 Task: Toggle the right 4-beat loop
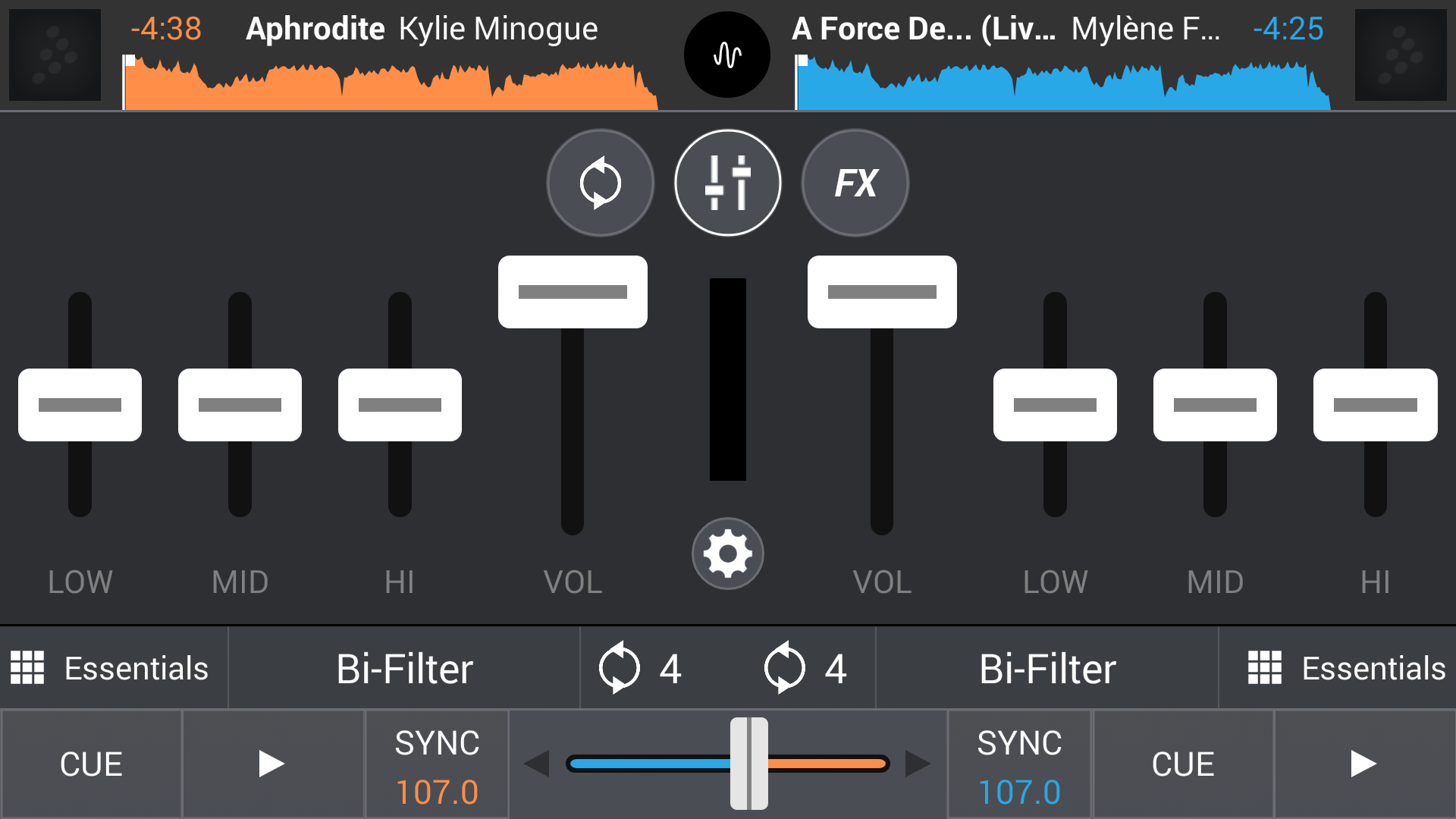pos(805,668)
